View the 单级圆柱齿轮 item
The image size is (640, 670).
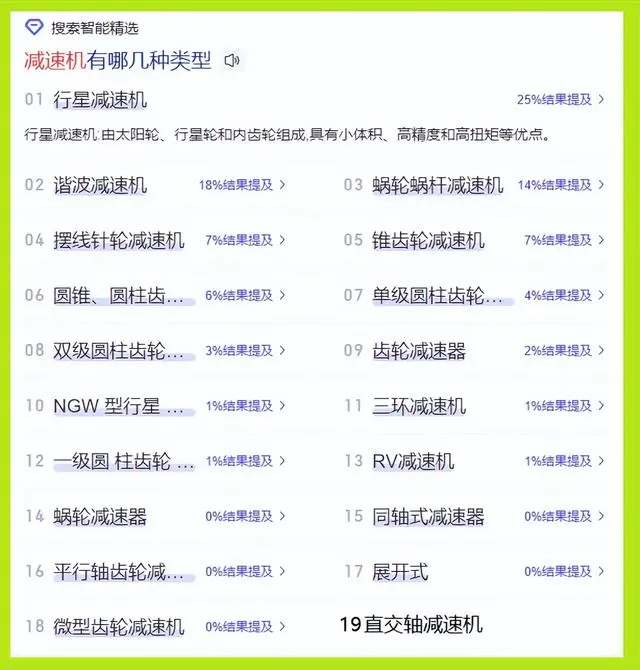pos(436,296)
